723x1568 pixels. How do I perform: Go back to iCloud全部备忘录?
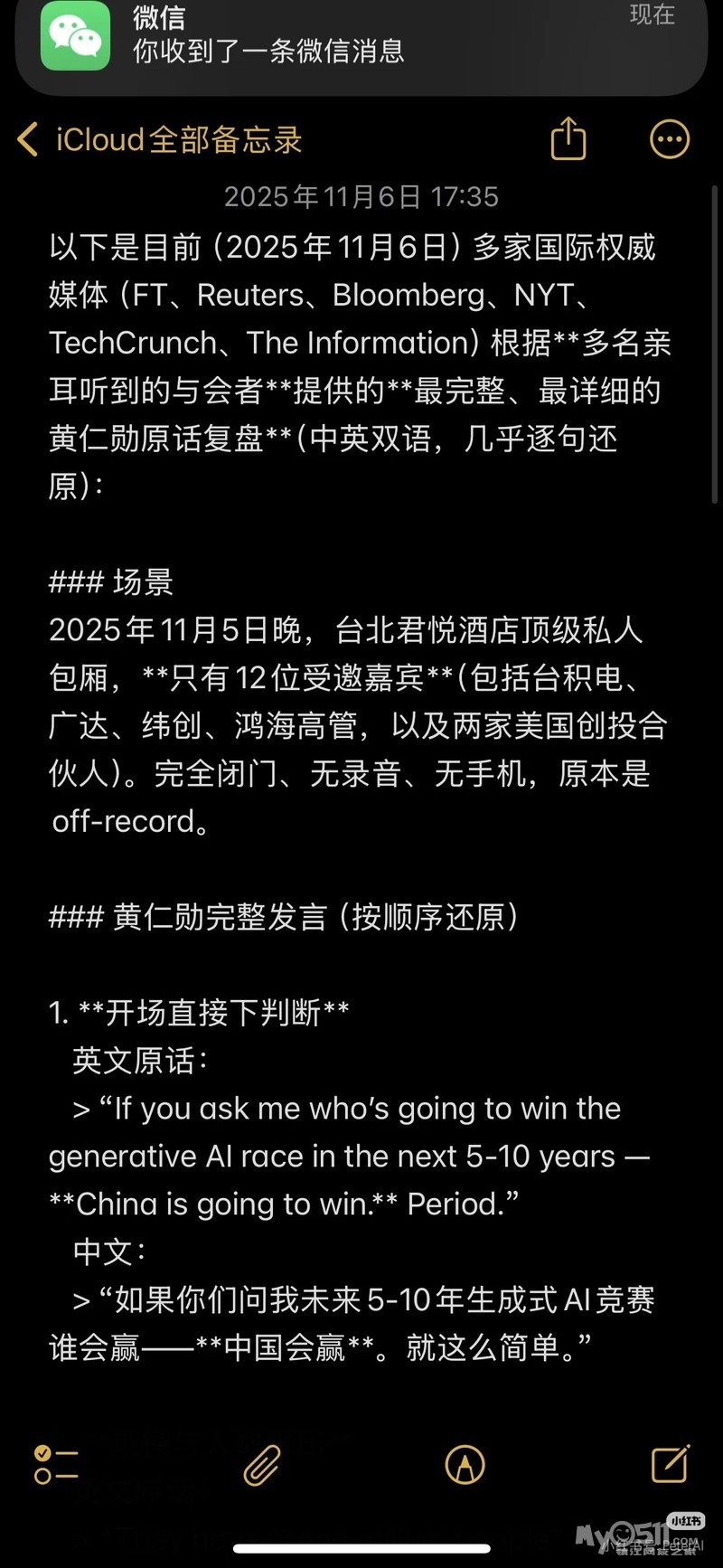click(x=158, y=140)
